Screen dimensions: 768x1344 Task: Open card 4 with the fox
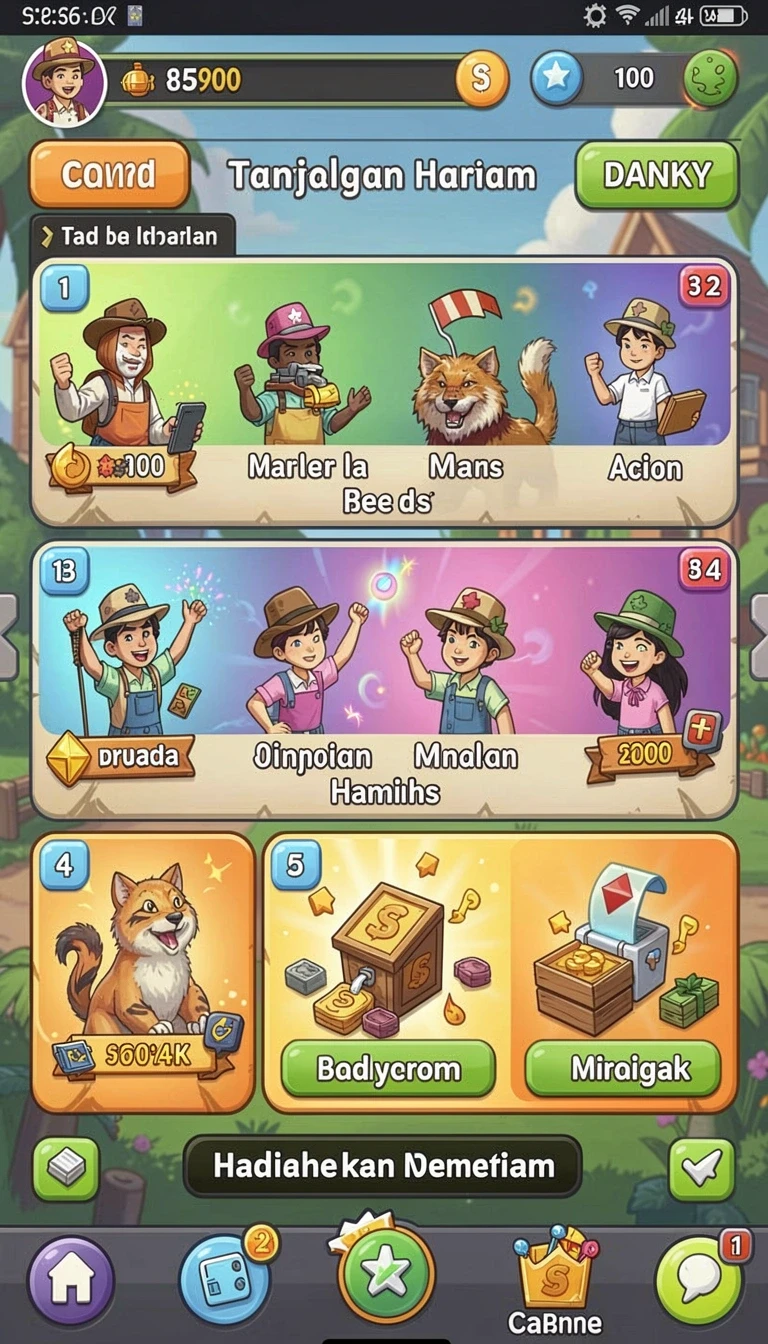(x=143, y=972)
